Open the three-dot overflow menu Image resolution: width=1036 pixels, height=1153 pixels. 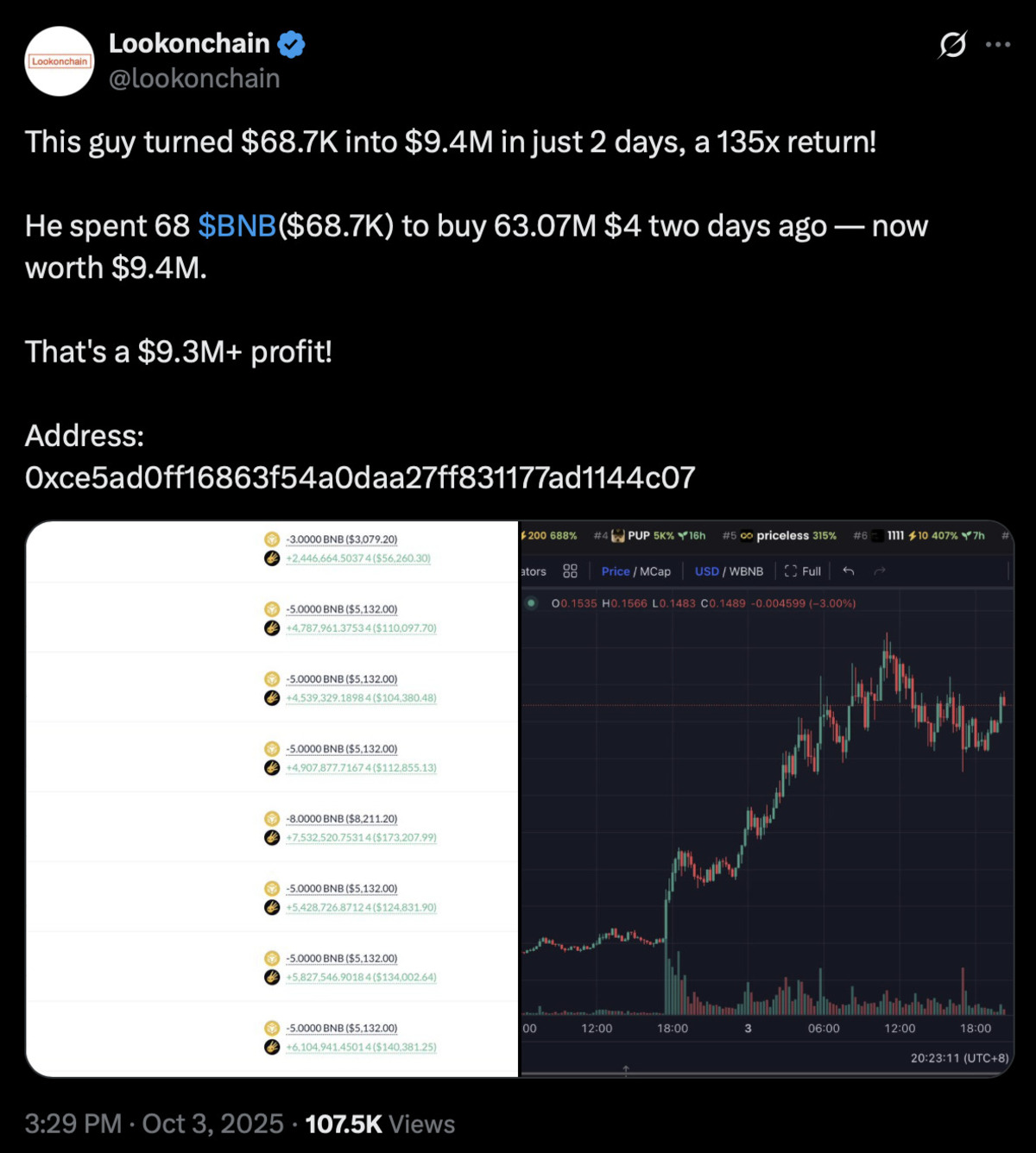point(998,44)
